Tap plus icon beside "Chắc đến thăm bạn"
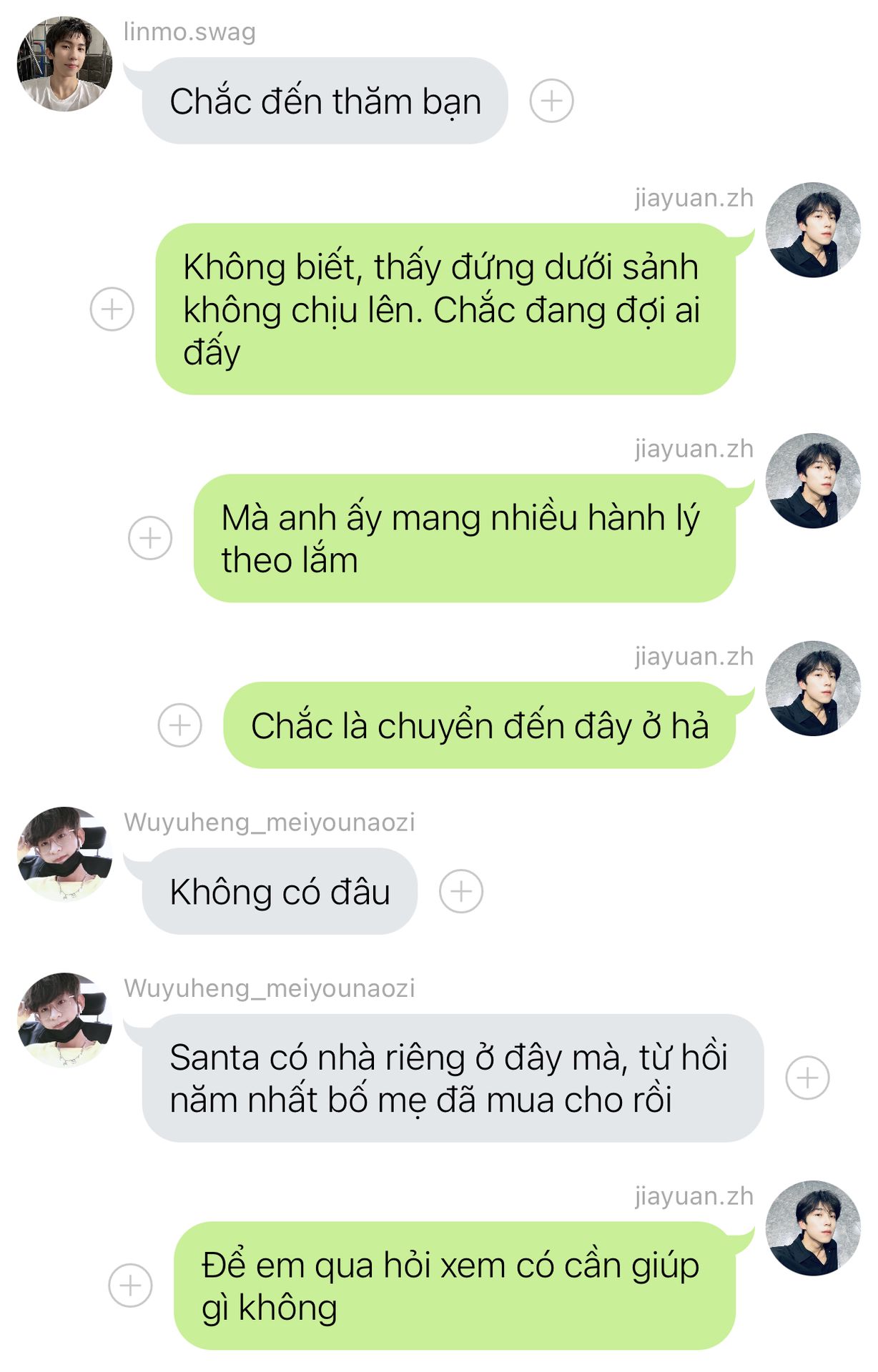The width and height of the screenshot is (878, 1372). click(x=551, y=101)
